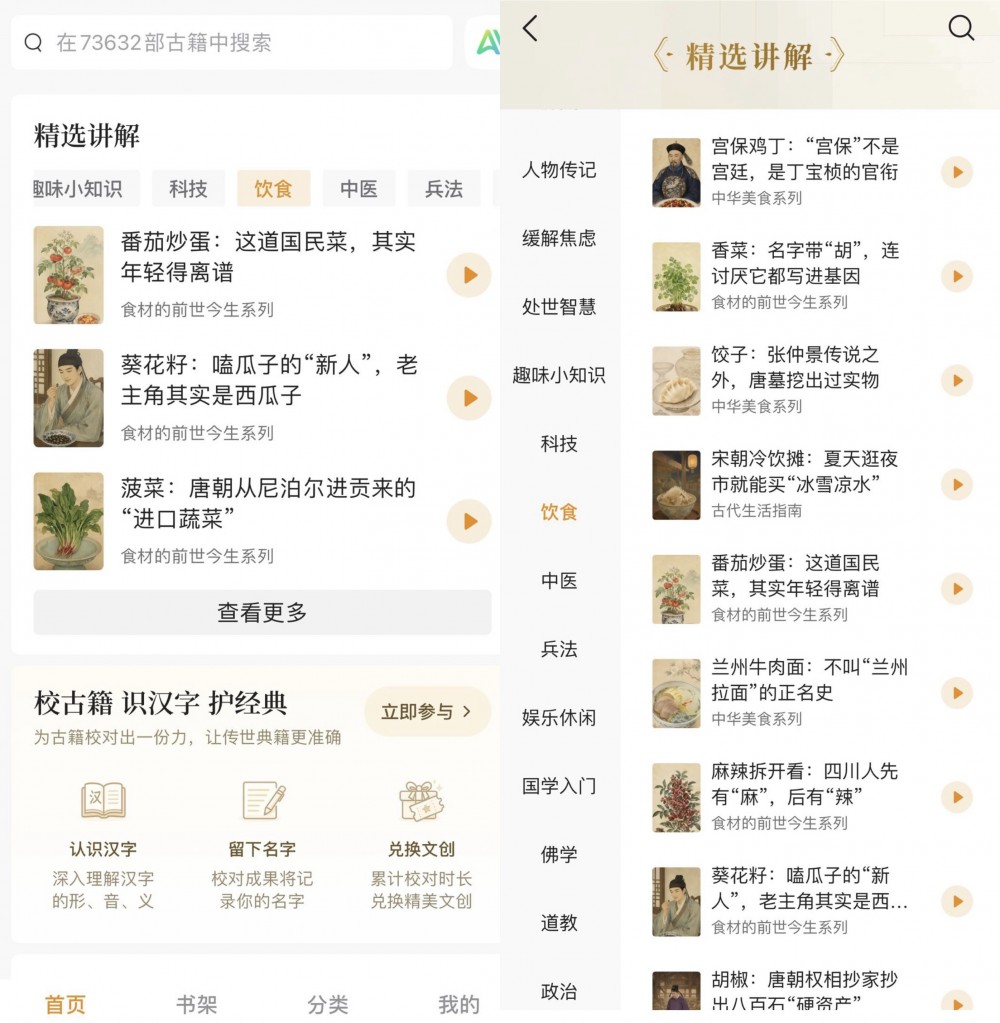Choose the 处世智慧 category
This screenshot has height=1023, width=1000.
(x=559, y=307)
